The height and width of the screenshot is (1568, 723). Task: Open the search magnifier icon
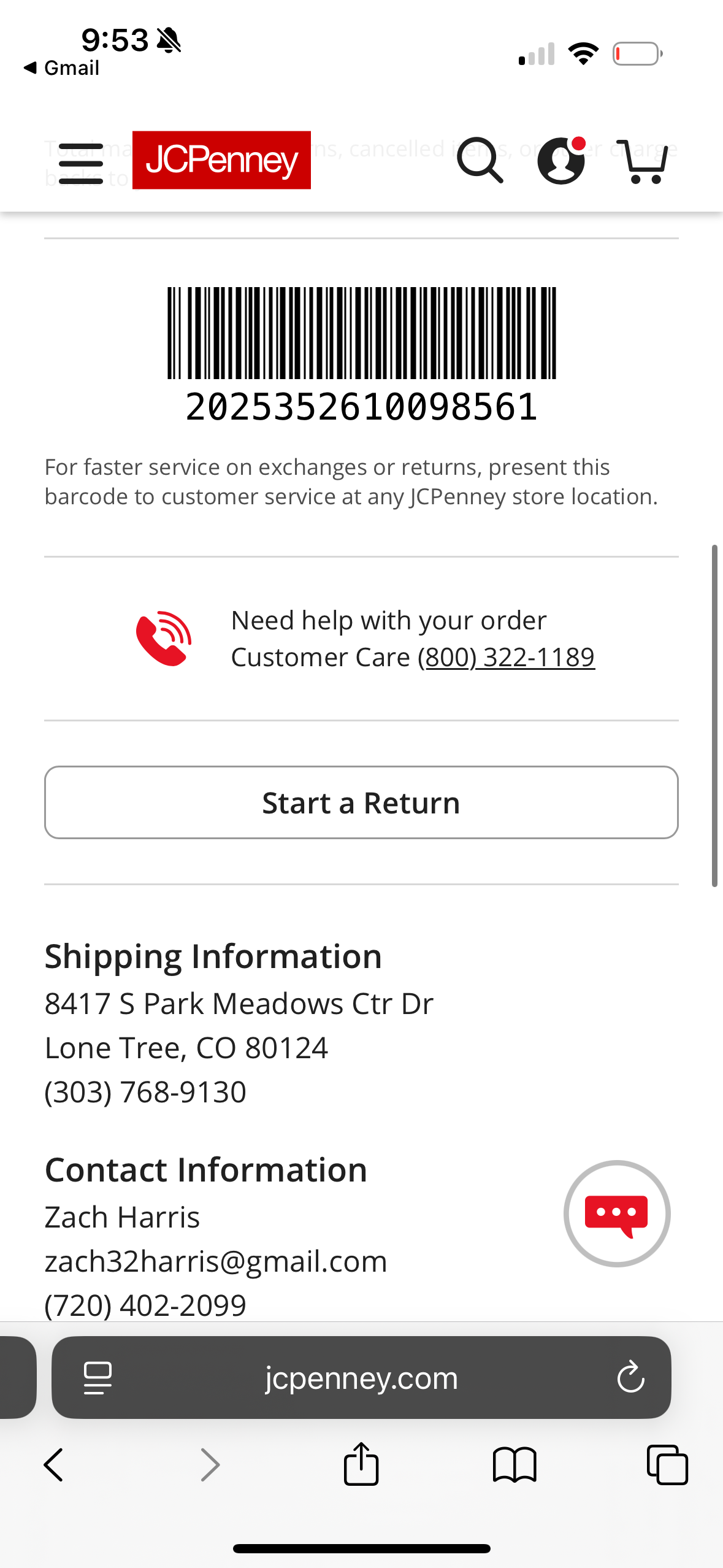480,160
